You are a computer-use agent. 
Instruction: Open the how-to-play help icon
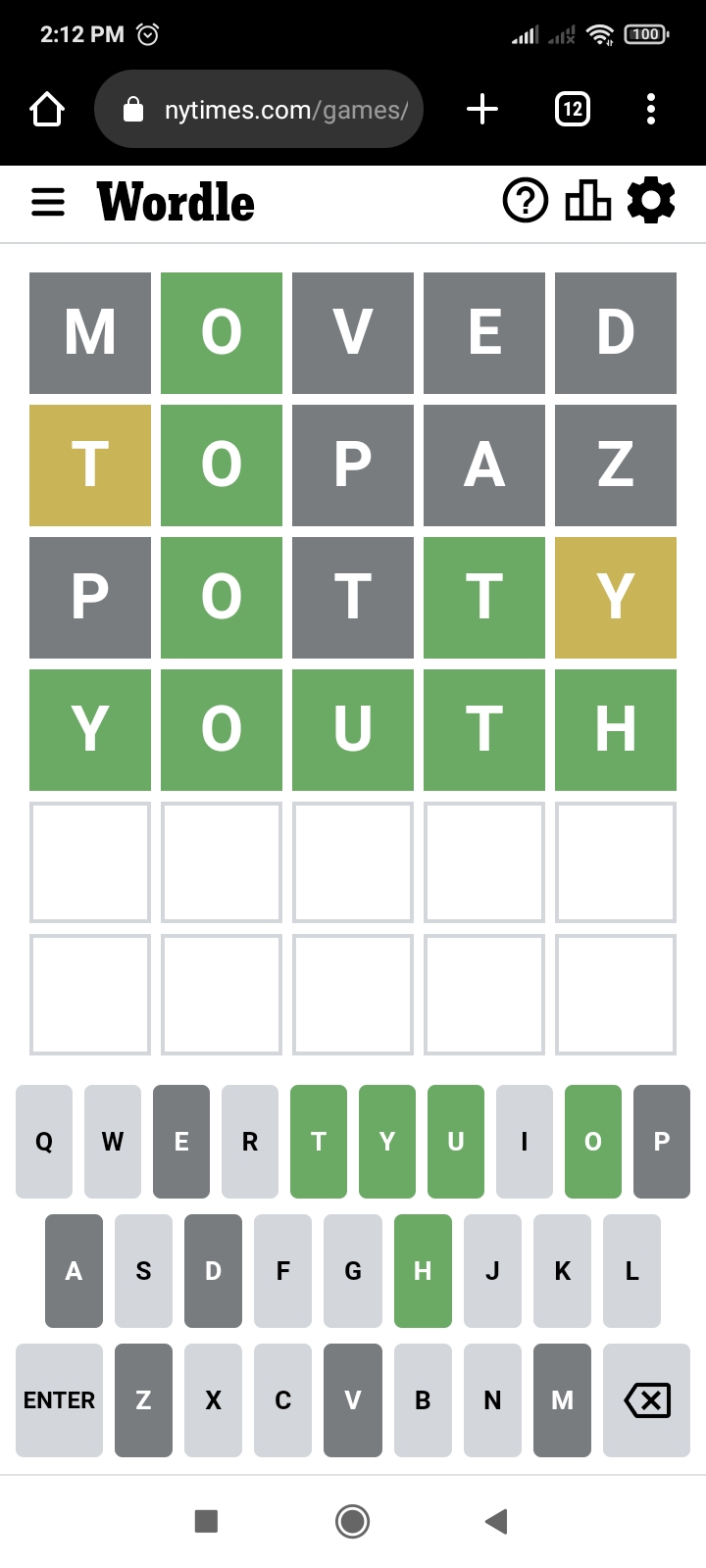(526, 201)
